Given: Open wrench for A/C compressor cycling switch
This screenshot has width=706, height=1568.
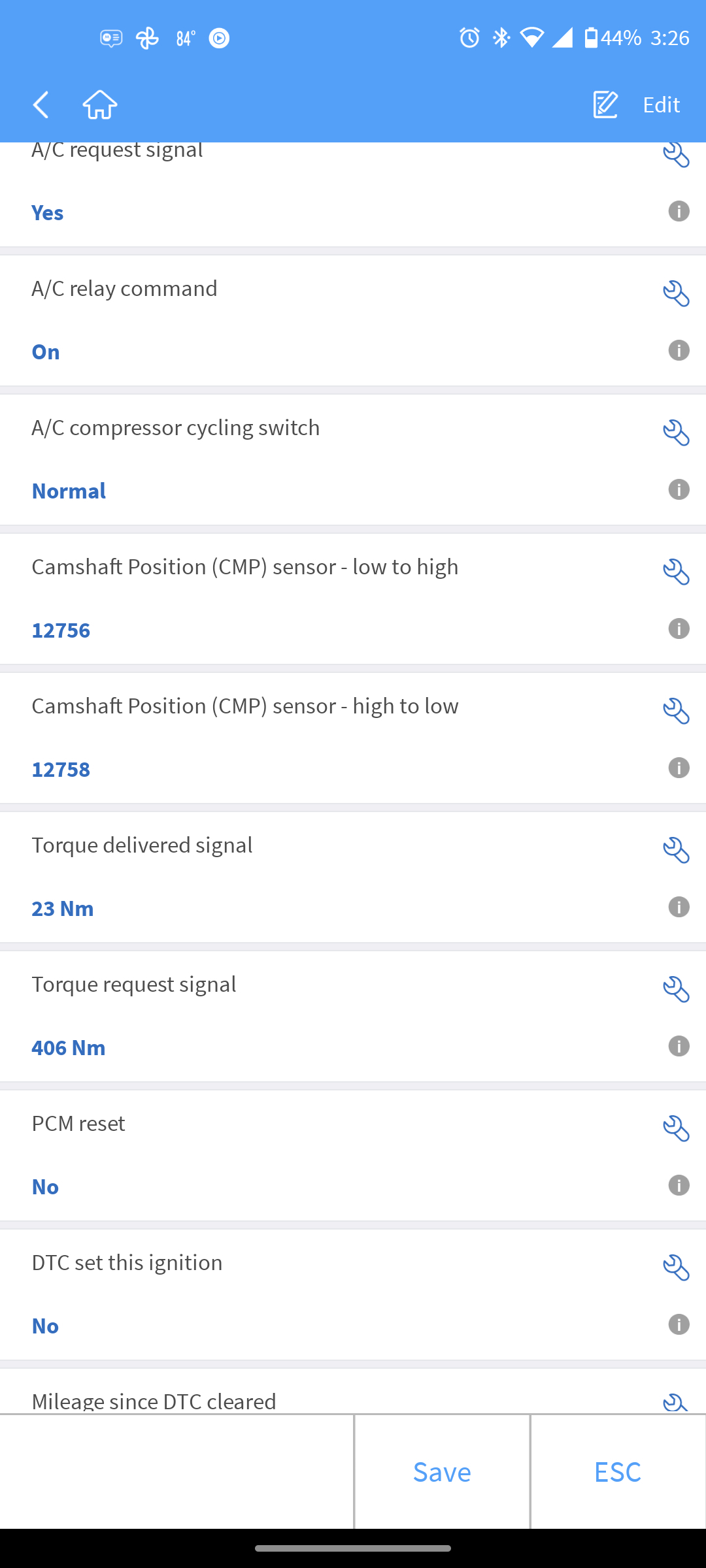Looking at the screenshot, I should tap(676, 433).
